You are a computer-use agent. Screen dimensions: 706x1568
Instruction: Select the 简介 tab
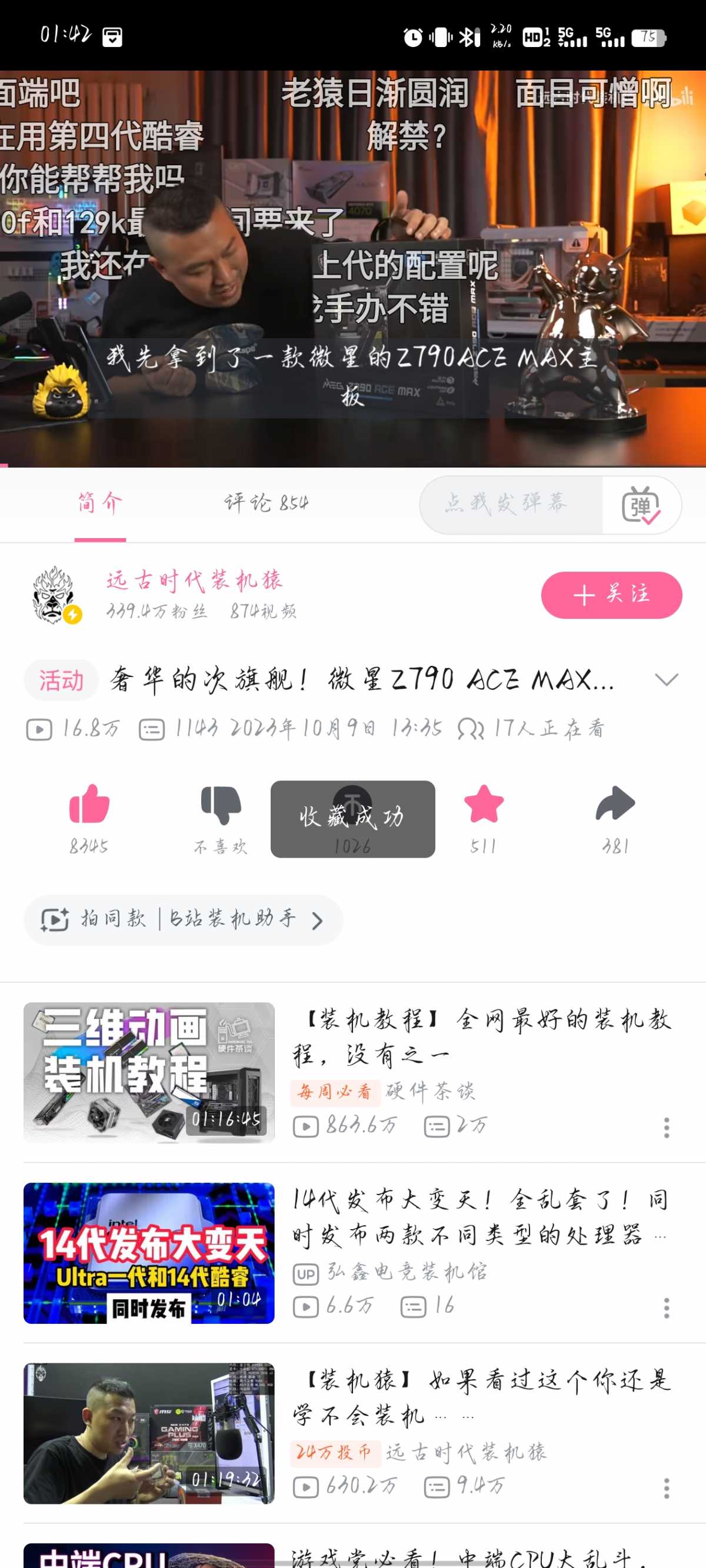pyautogui.click(x=100, y=503)
